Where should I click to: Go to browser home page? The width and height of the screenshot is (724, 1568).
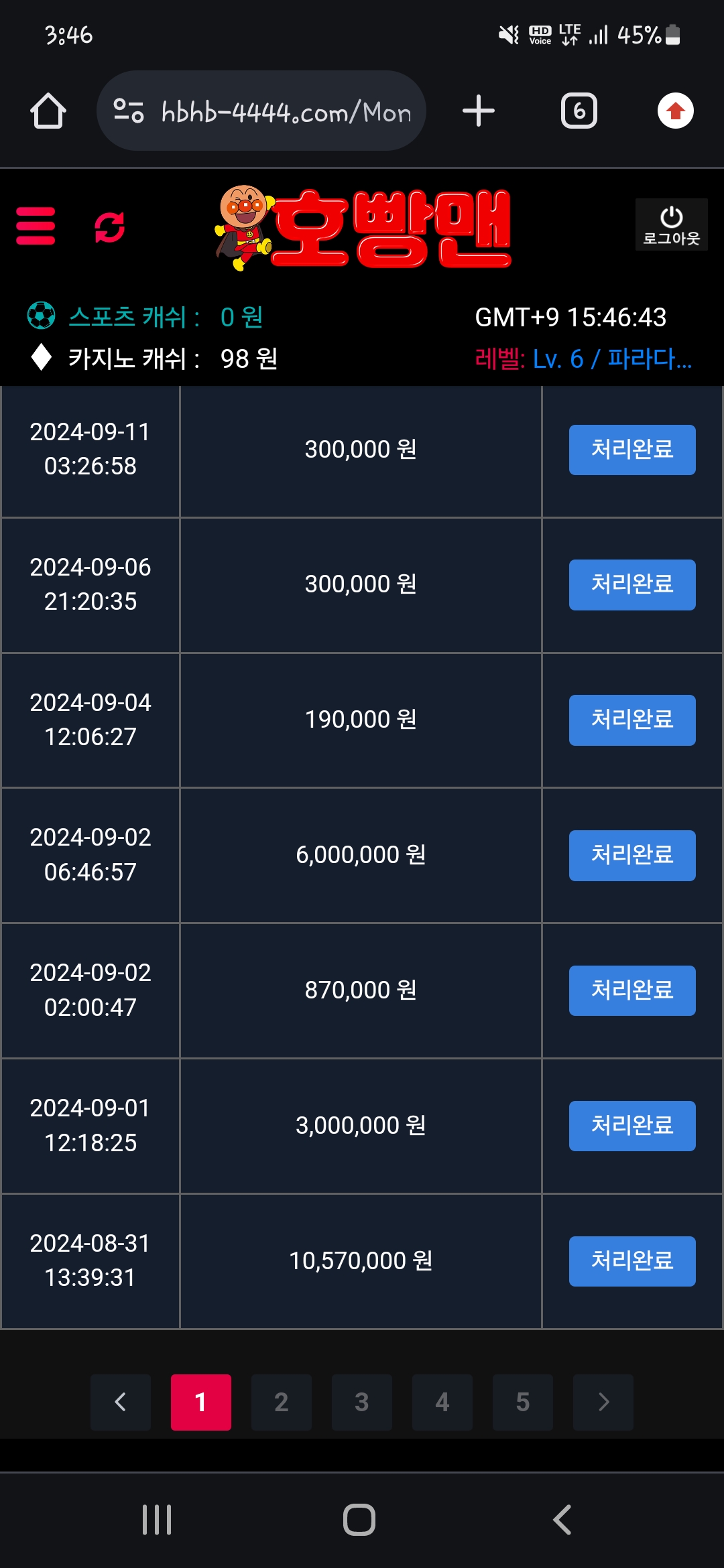[48, 111]
